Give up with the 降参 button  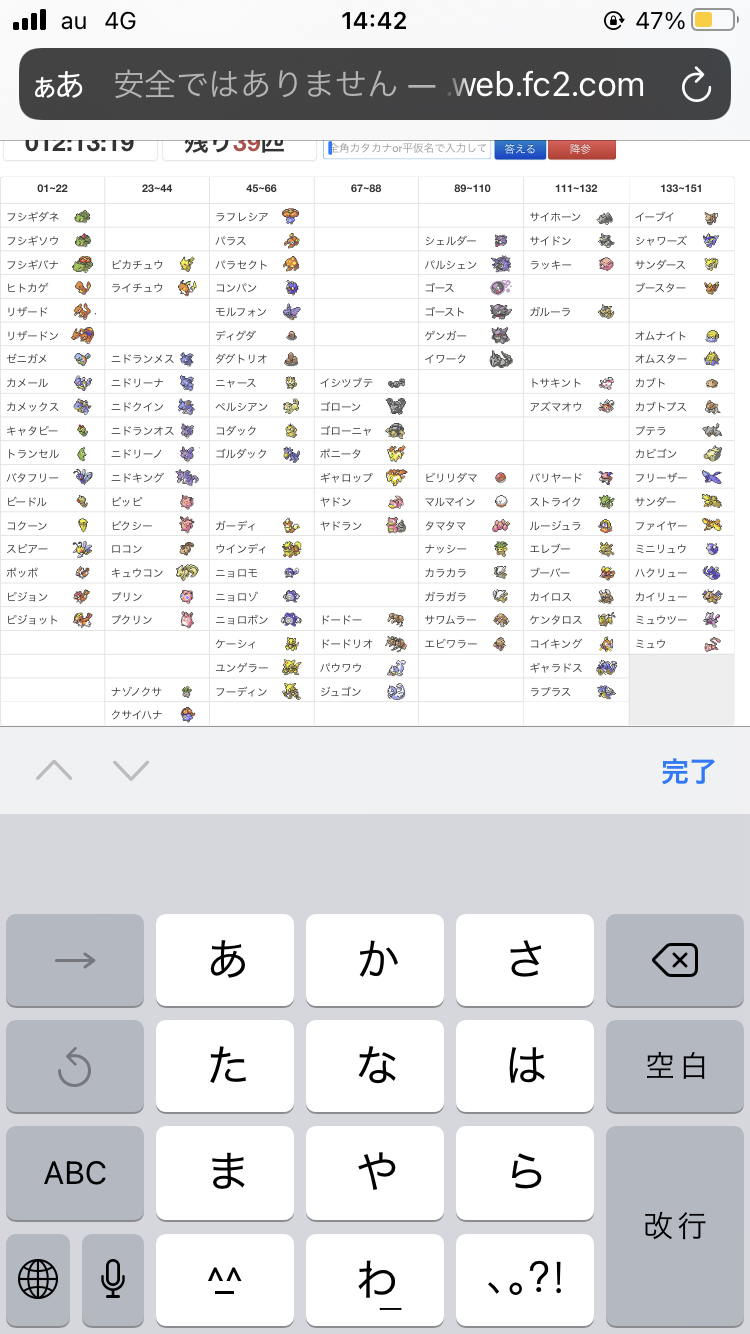[x=581, y=149]
